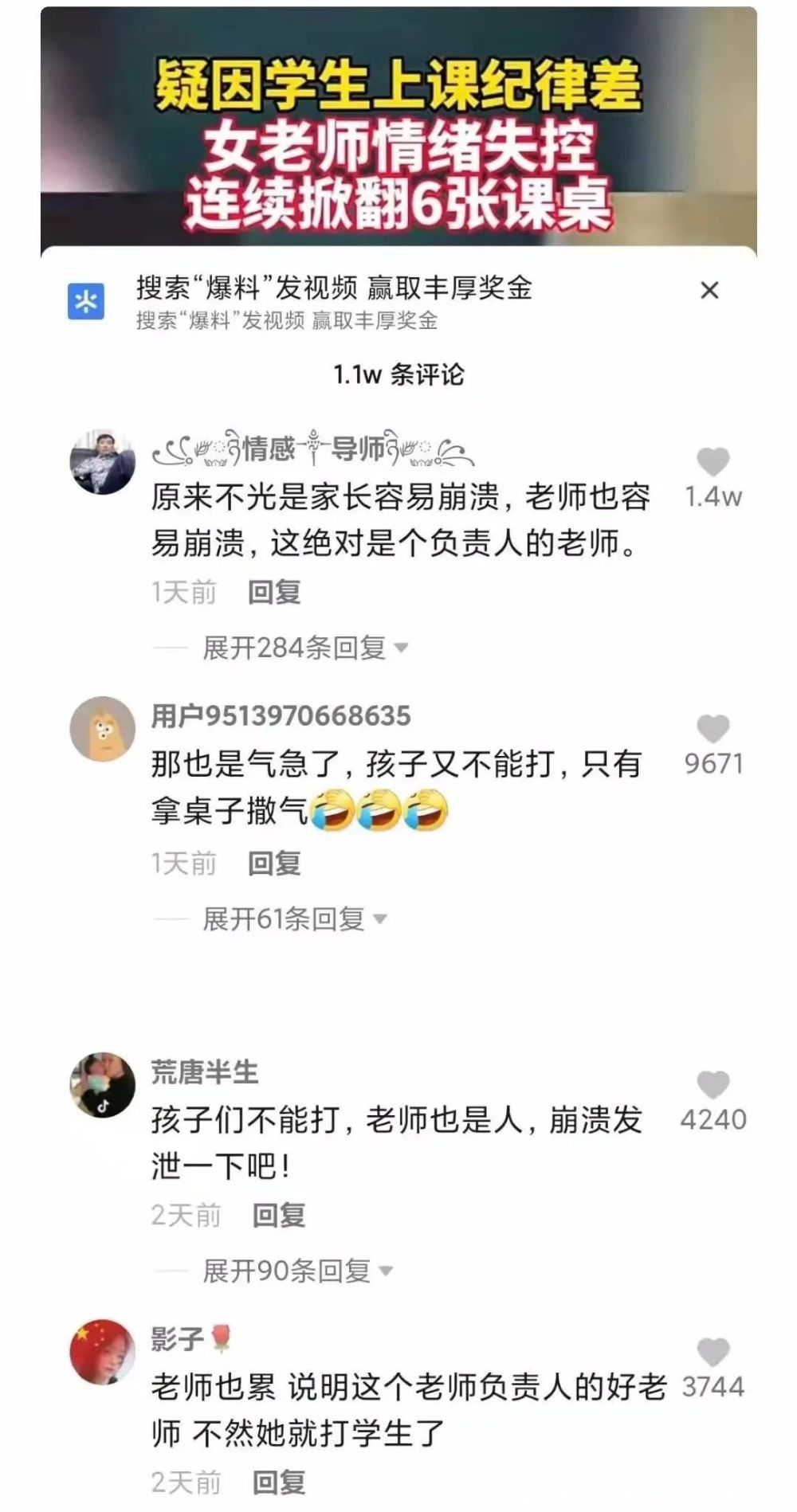The height and width of the screenshot is (1512, 797).
Task: Open 用户9513970668635's profile avatar
Action: pyautogui.click(x=103, y=729)
